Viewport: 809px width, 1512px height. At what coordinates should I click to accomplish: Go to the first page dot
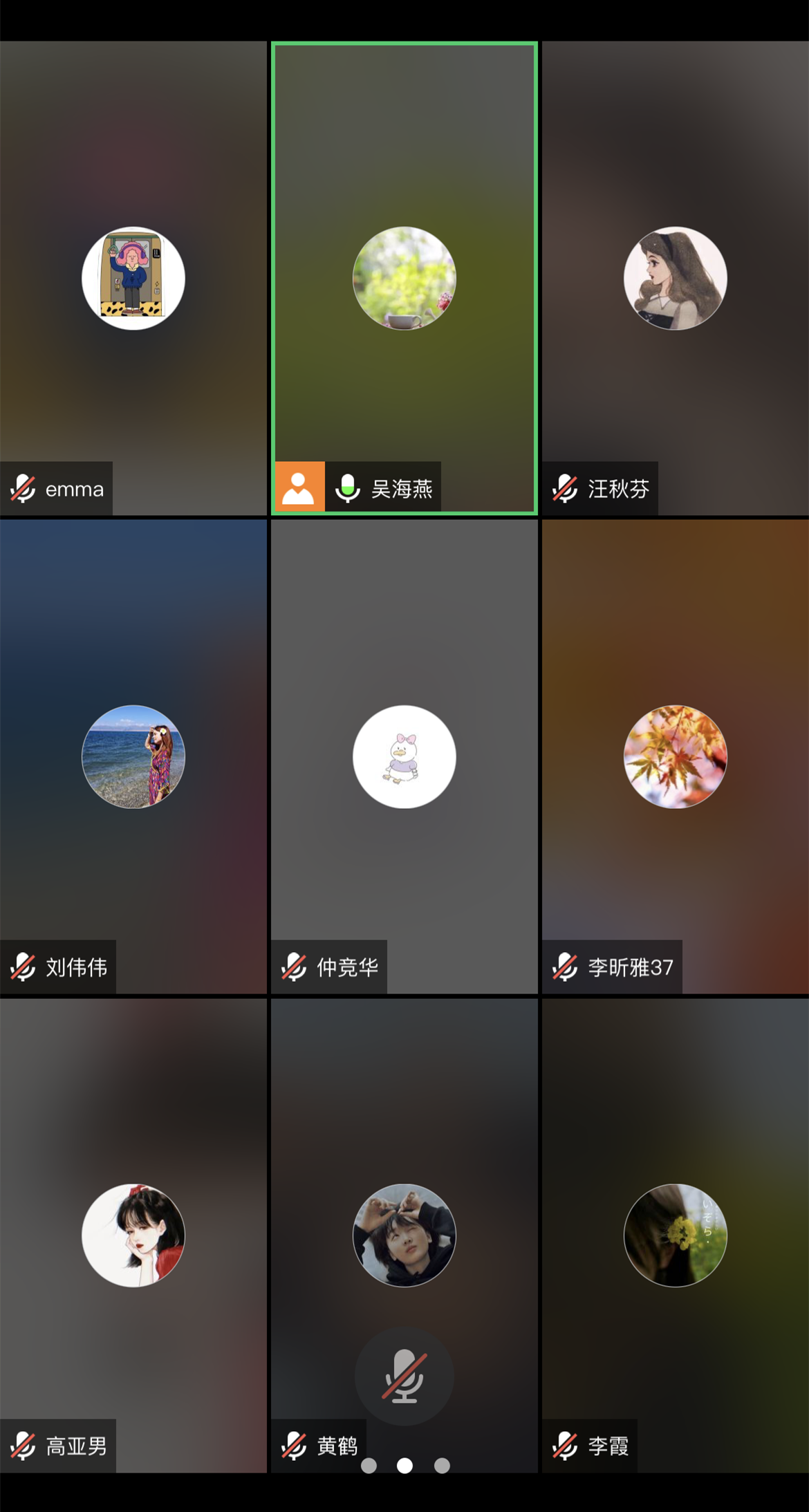(369, 1466)
